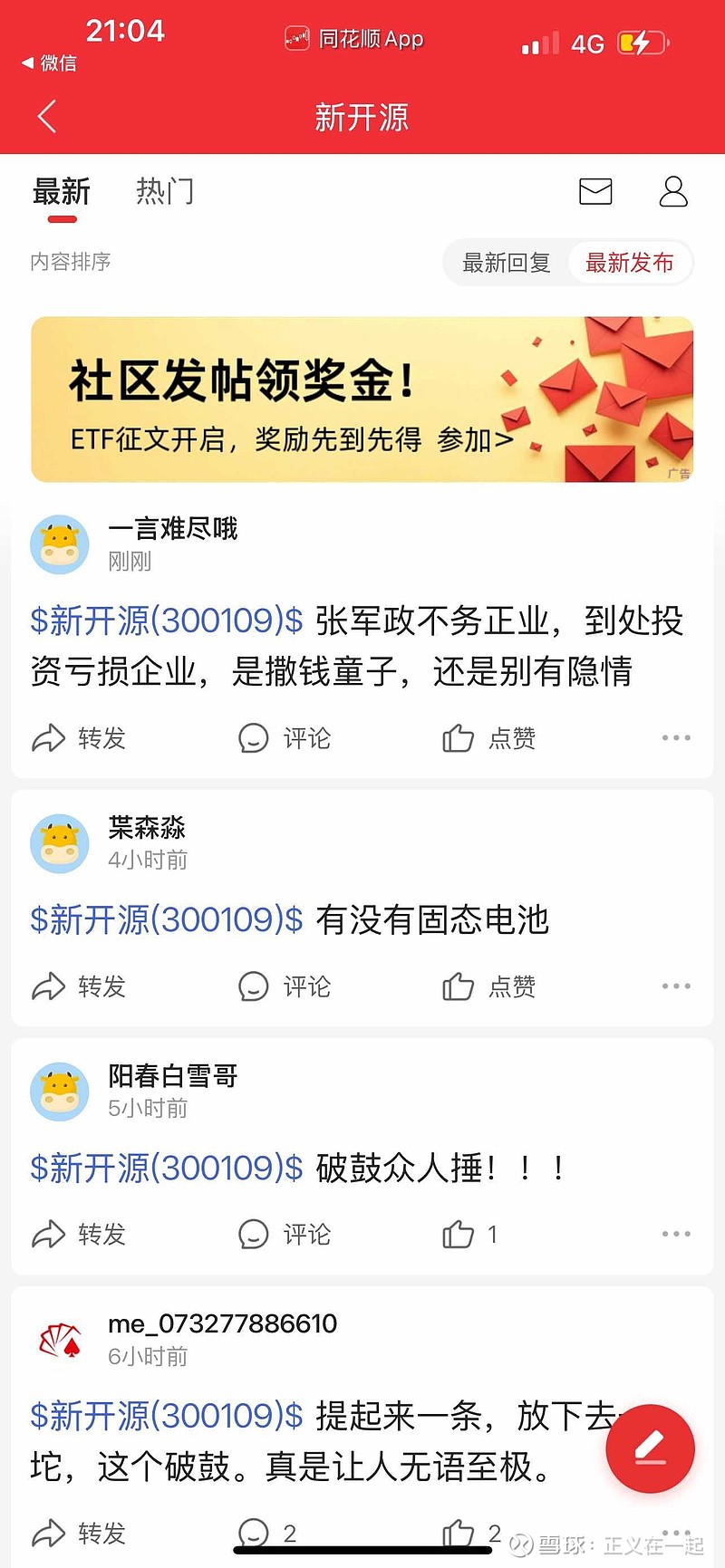Image resolution: width=725 pixels, height=1568 pixels.
Task: Select the 最新 tab
Action: click(62, 191)
